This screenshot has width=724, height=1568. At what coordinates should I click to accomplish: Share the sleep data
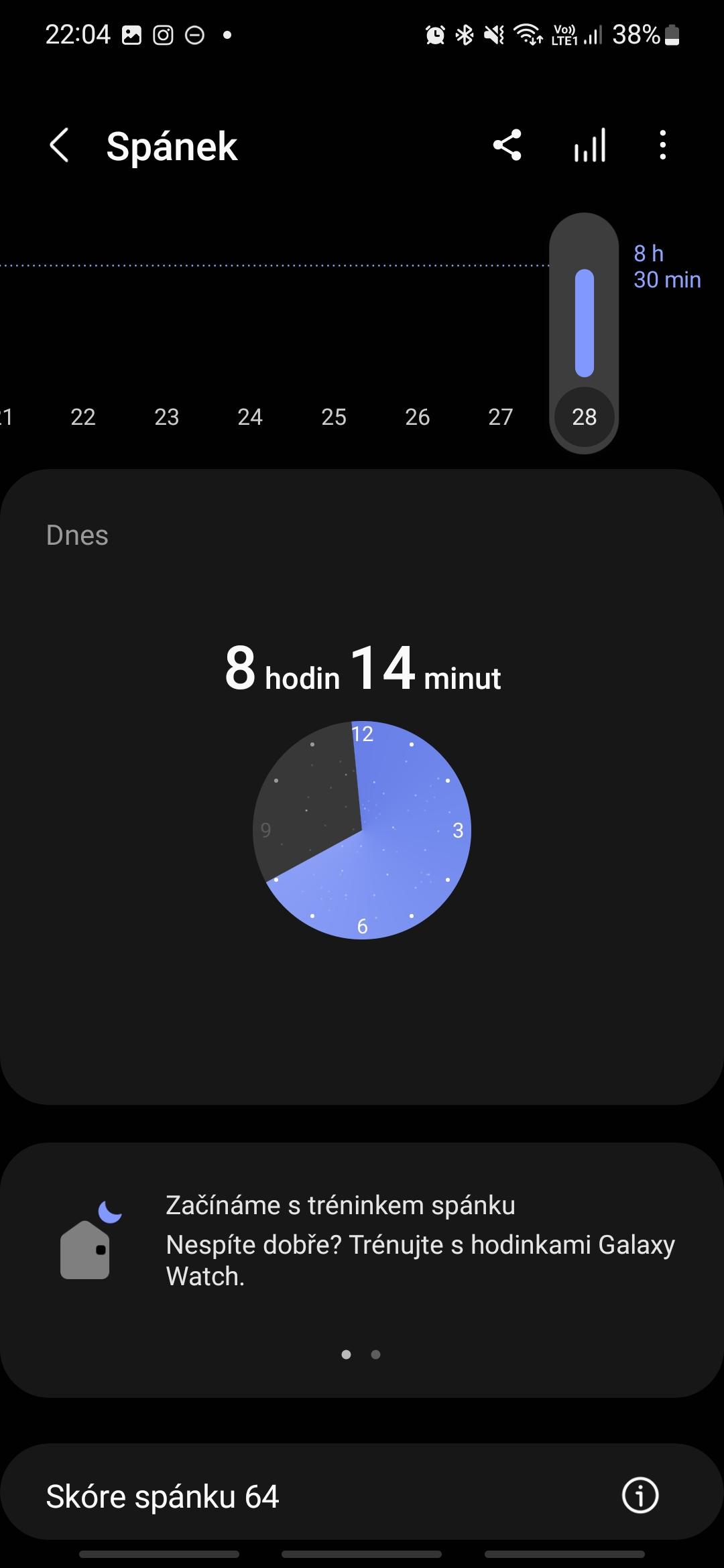click(507, 145)
